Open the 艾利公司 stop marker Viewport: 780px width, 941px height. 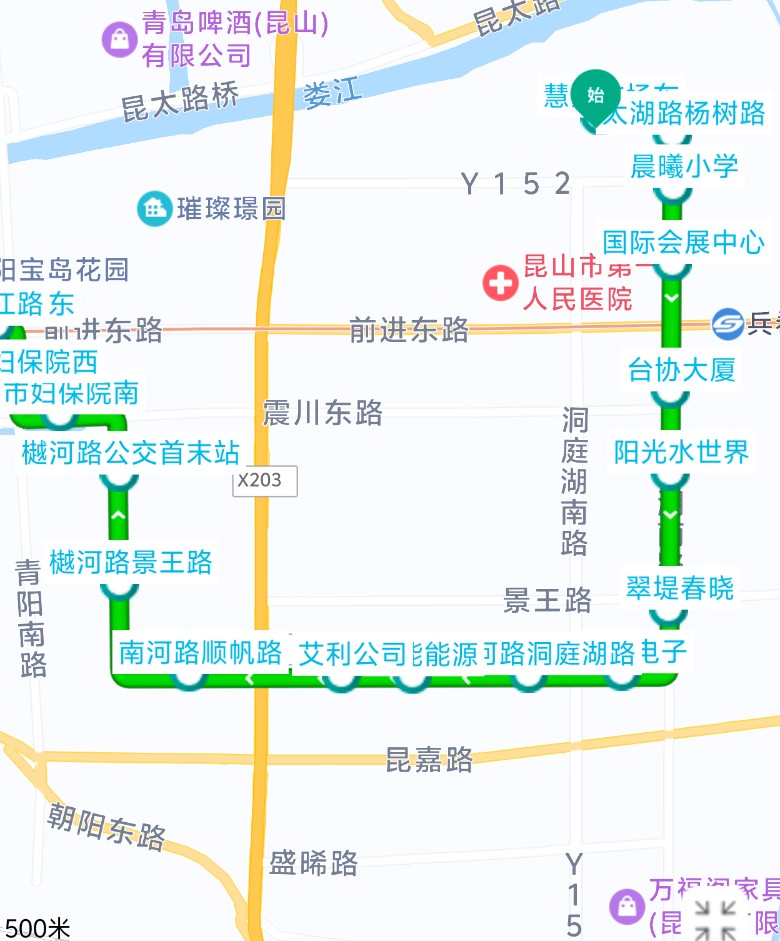pos(340,679)
